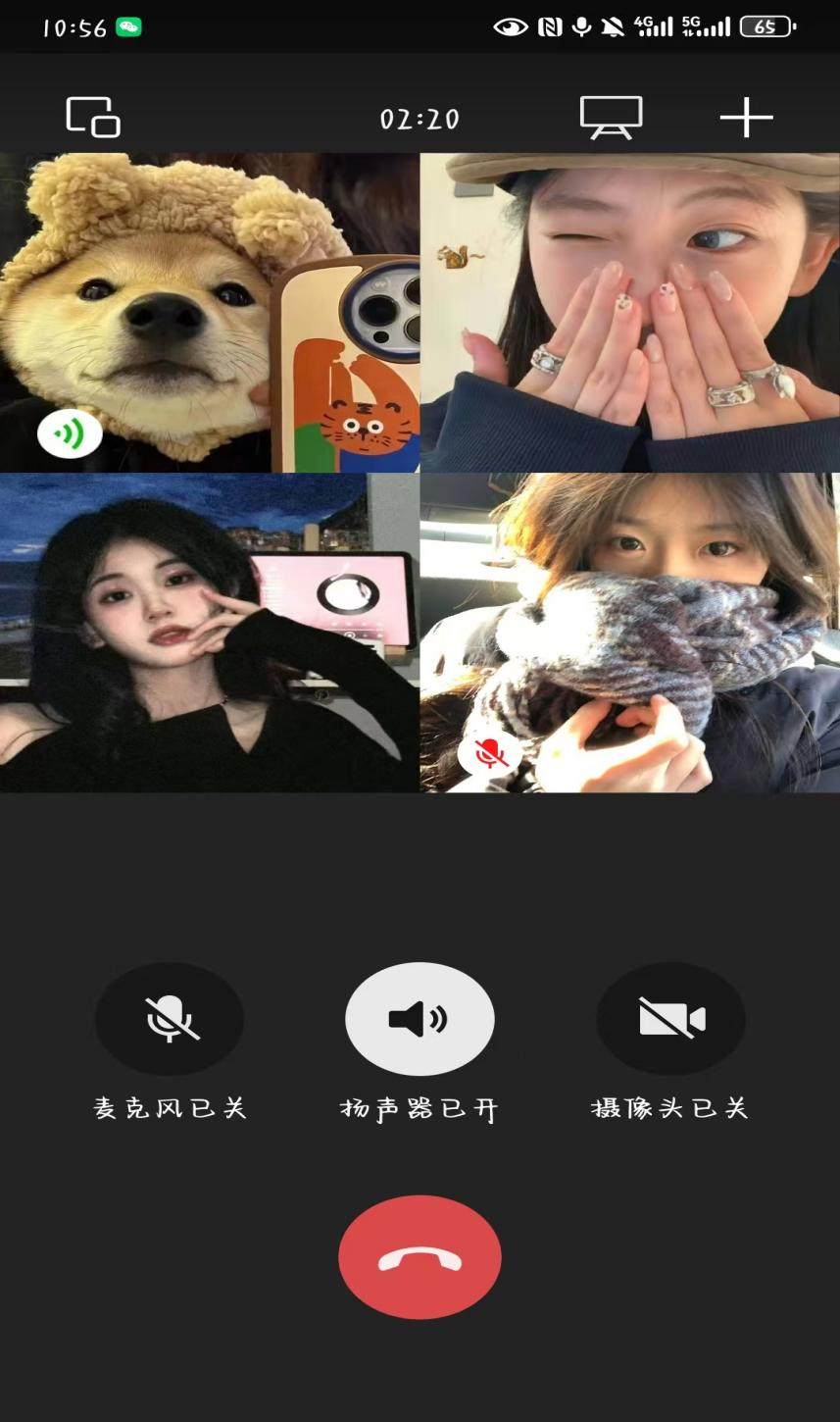The height and width of the screenshot is (1422, 840).
Task: Open the dog avatar participant tile
Action: (210, 312)
